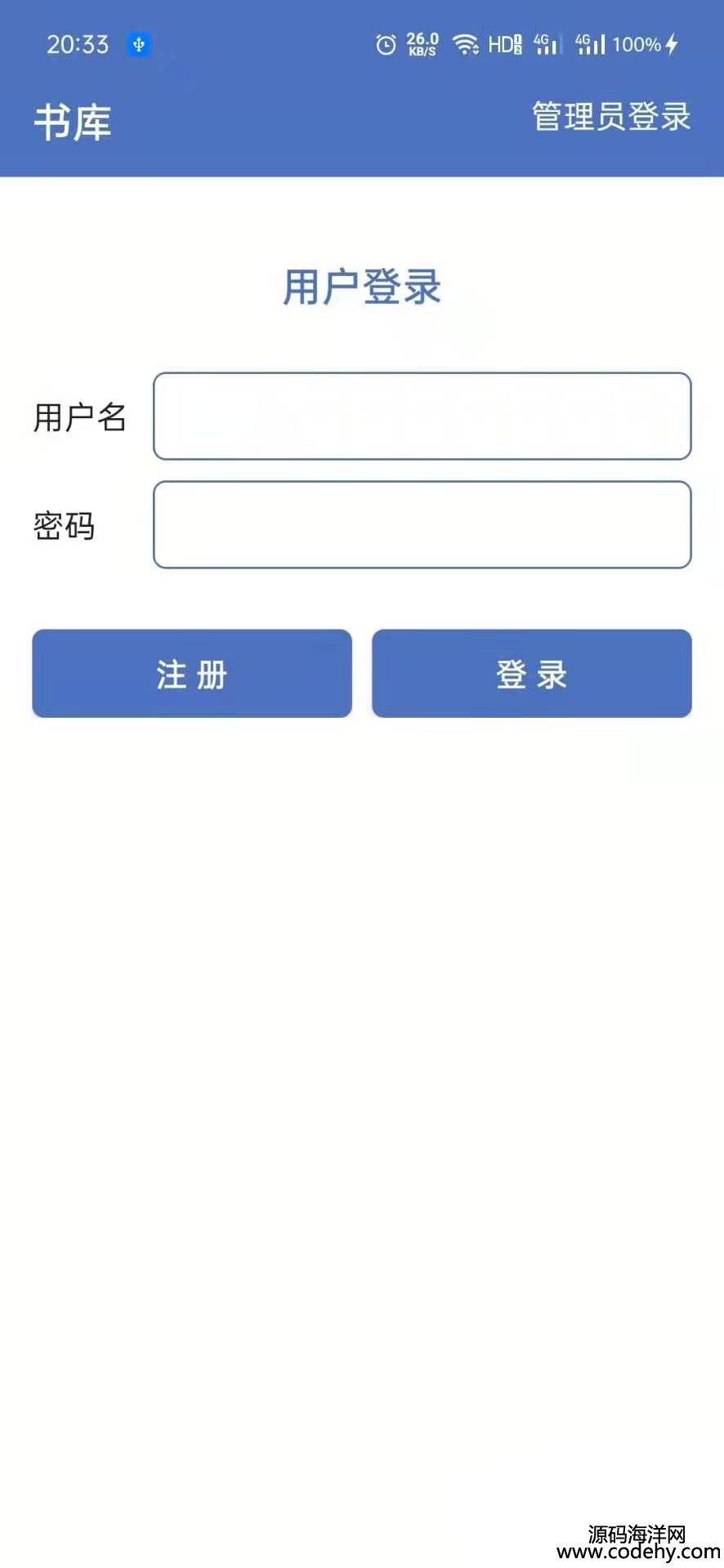
Task: Focus the 用户名 text field
Action: 422,416
